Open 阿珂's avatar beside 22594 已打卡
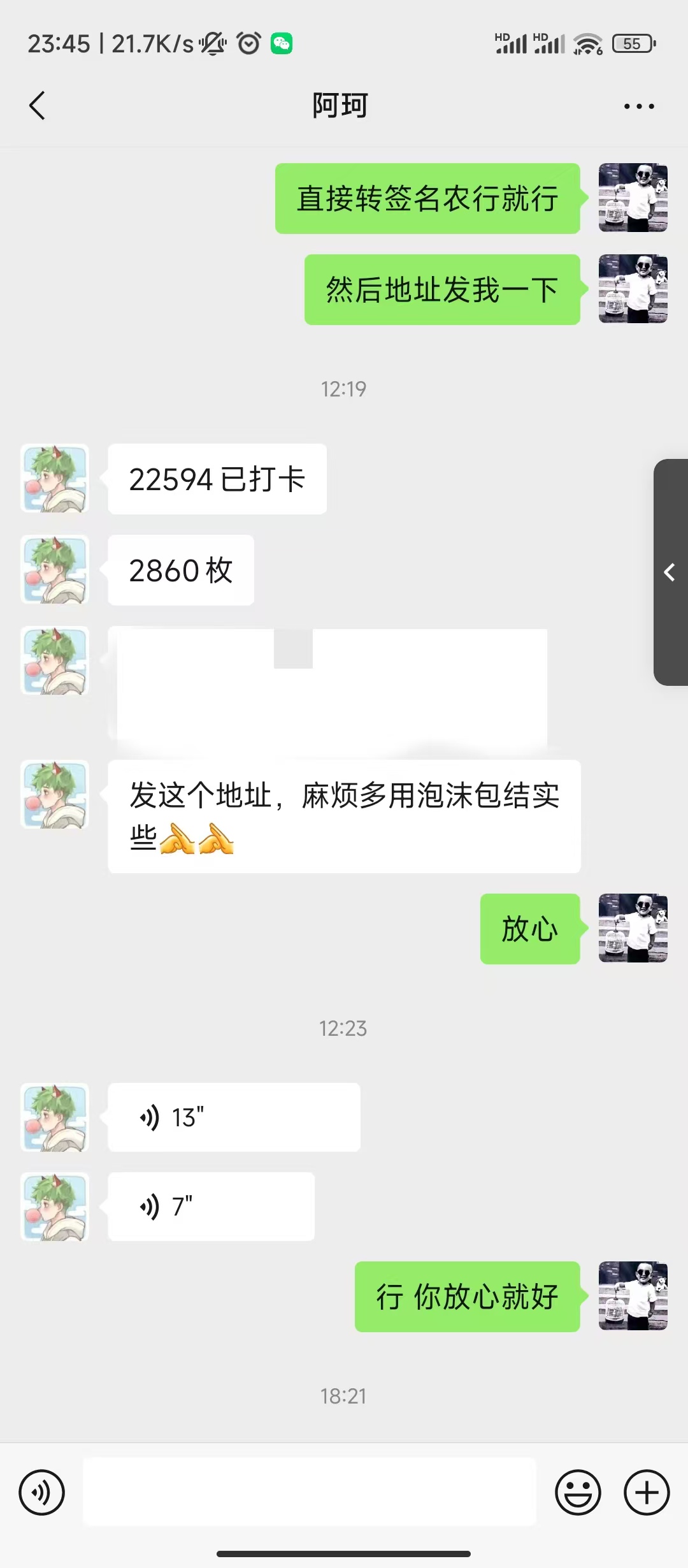The width and height of the screenshot is (688, 1568). coord(55,479)
